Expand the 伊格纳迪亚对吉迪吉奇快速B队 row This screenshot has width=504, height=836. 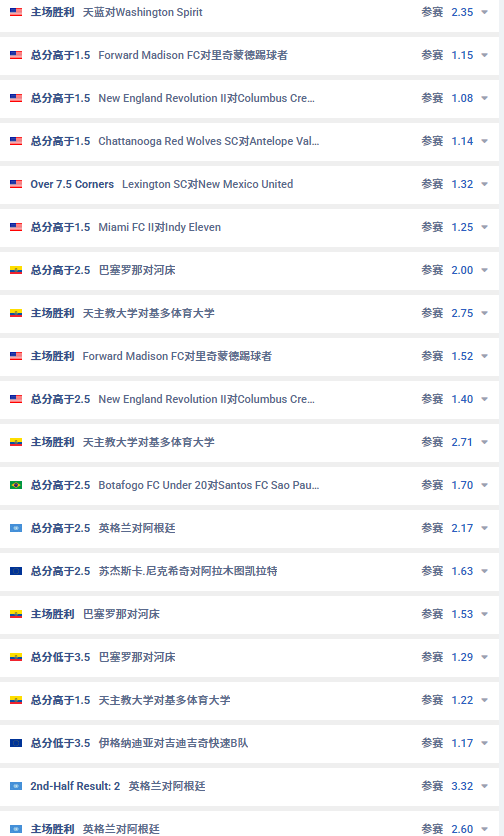click(x=484, y=743)
